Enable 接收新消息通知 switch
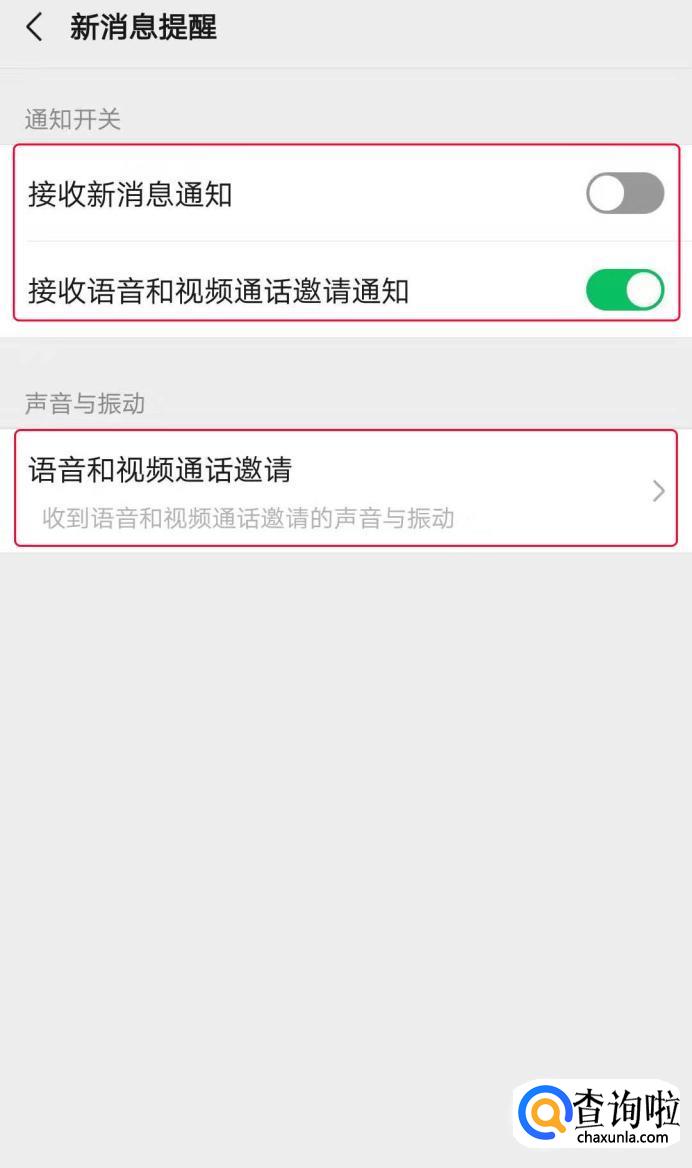 point(624,193)
